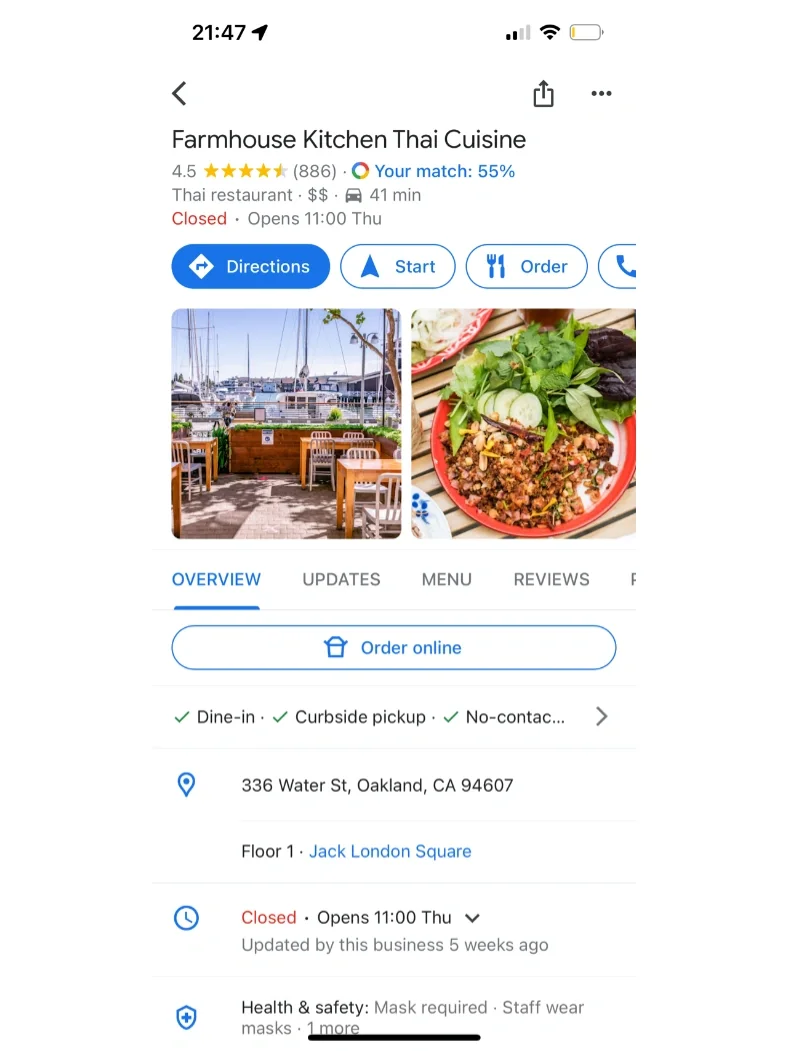Open the Jack London Square link

click(390, 851)
